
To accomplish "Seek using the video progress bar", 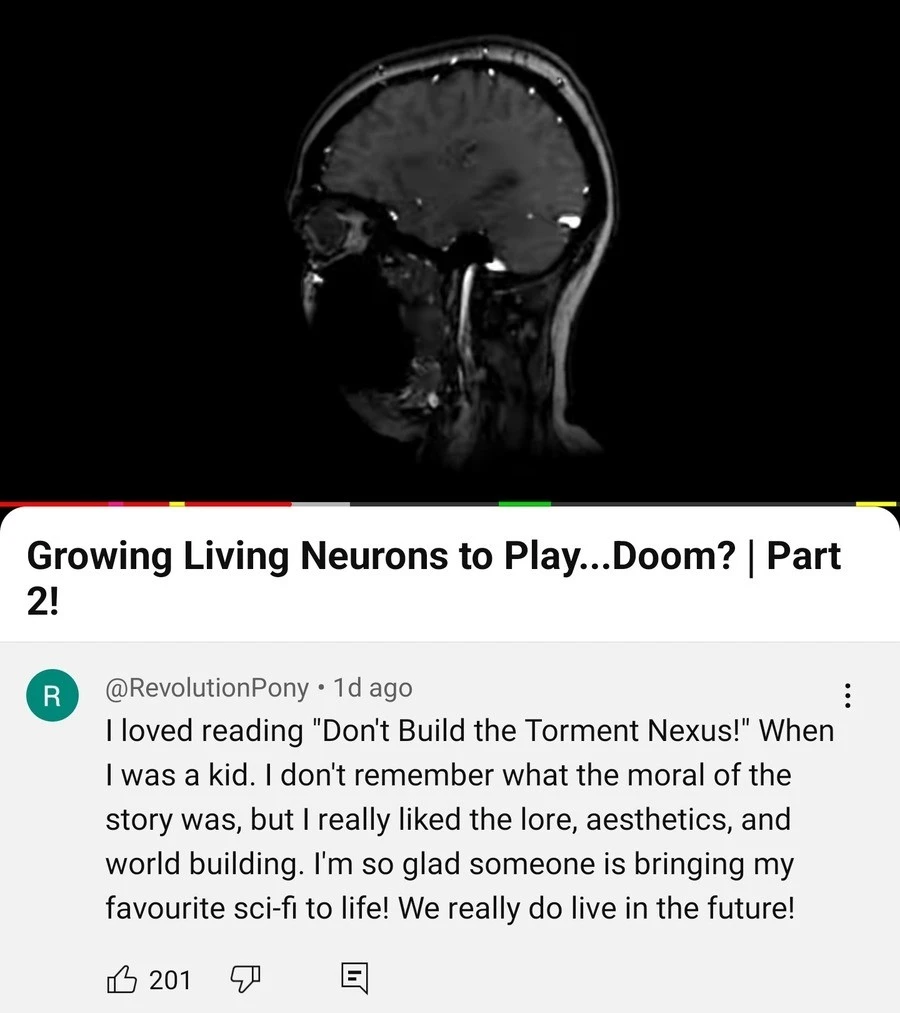I will (450, 504).
